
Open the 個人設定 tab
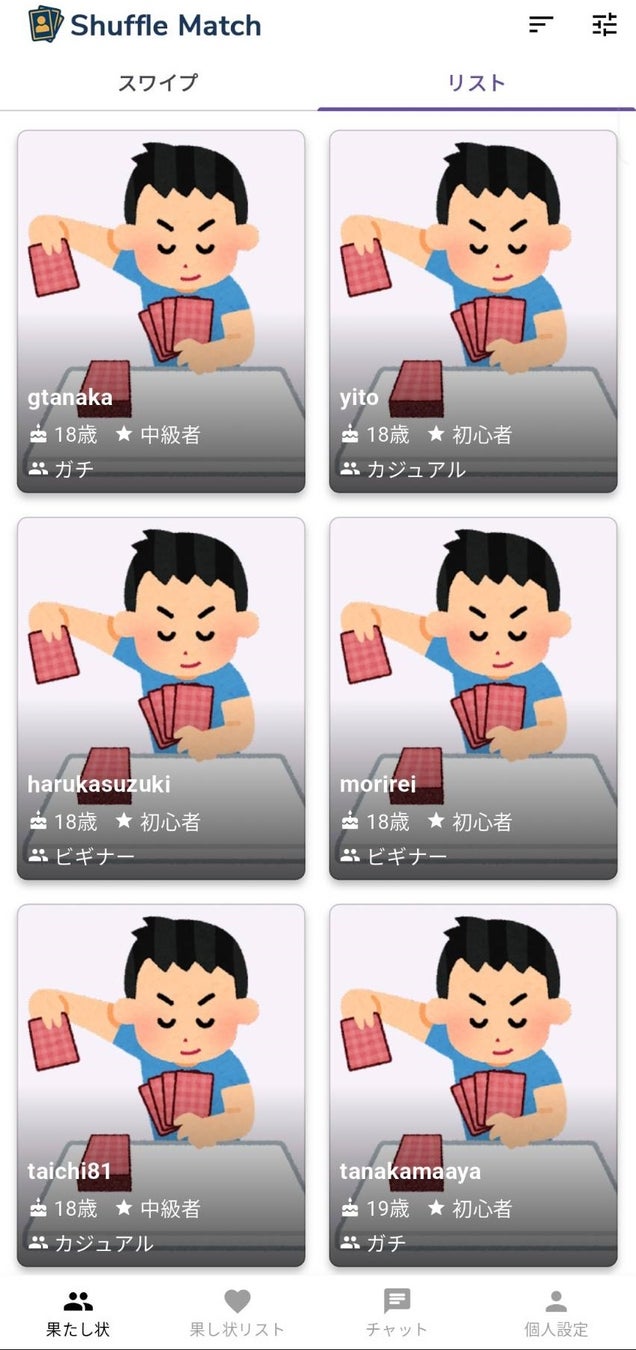[556, 1312]
